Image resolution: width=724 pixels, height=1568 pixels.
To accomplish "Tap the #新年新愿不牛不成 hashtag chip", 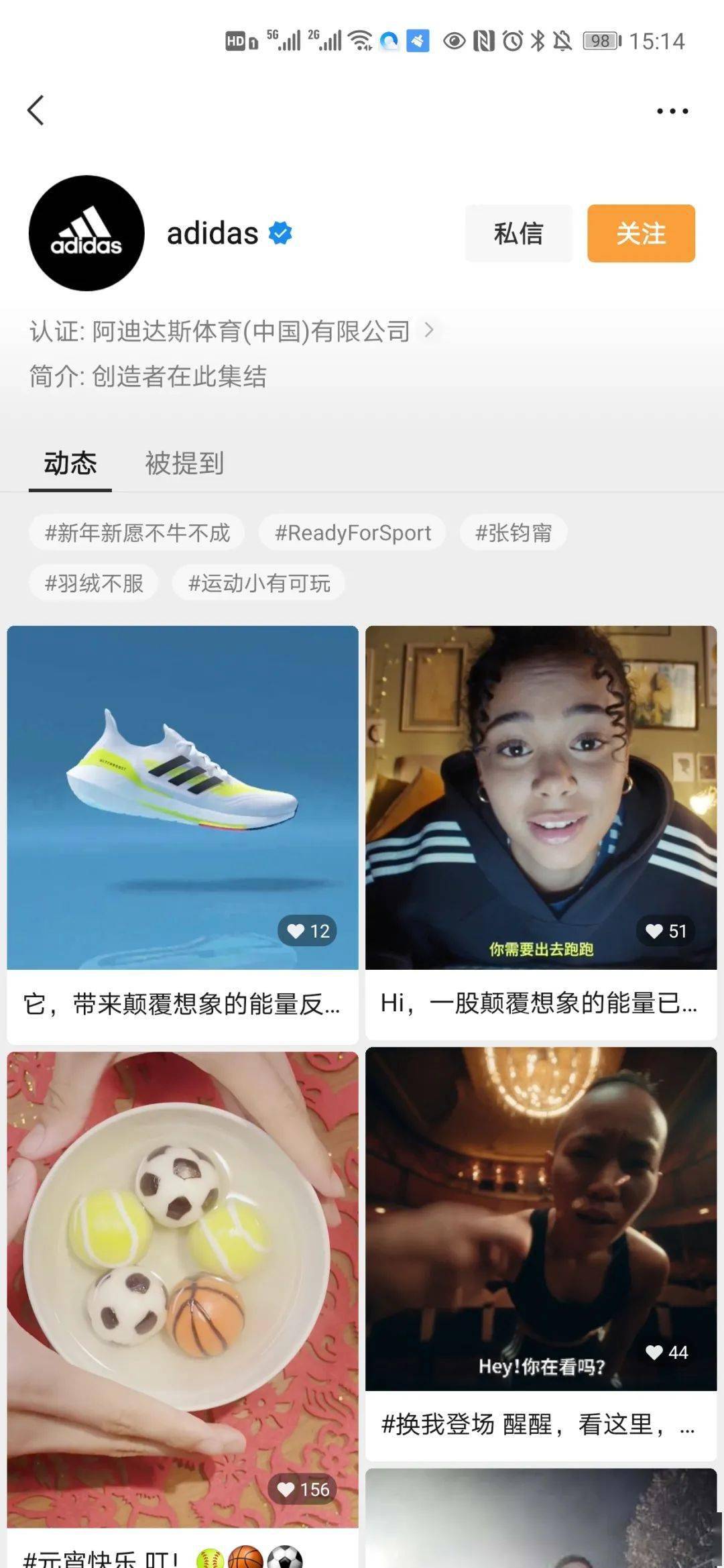I will pos(137,533).
